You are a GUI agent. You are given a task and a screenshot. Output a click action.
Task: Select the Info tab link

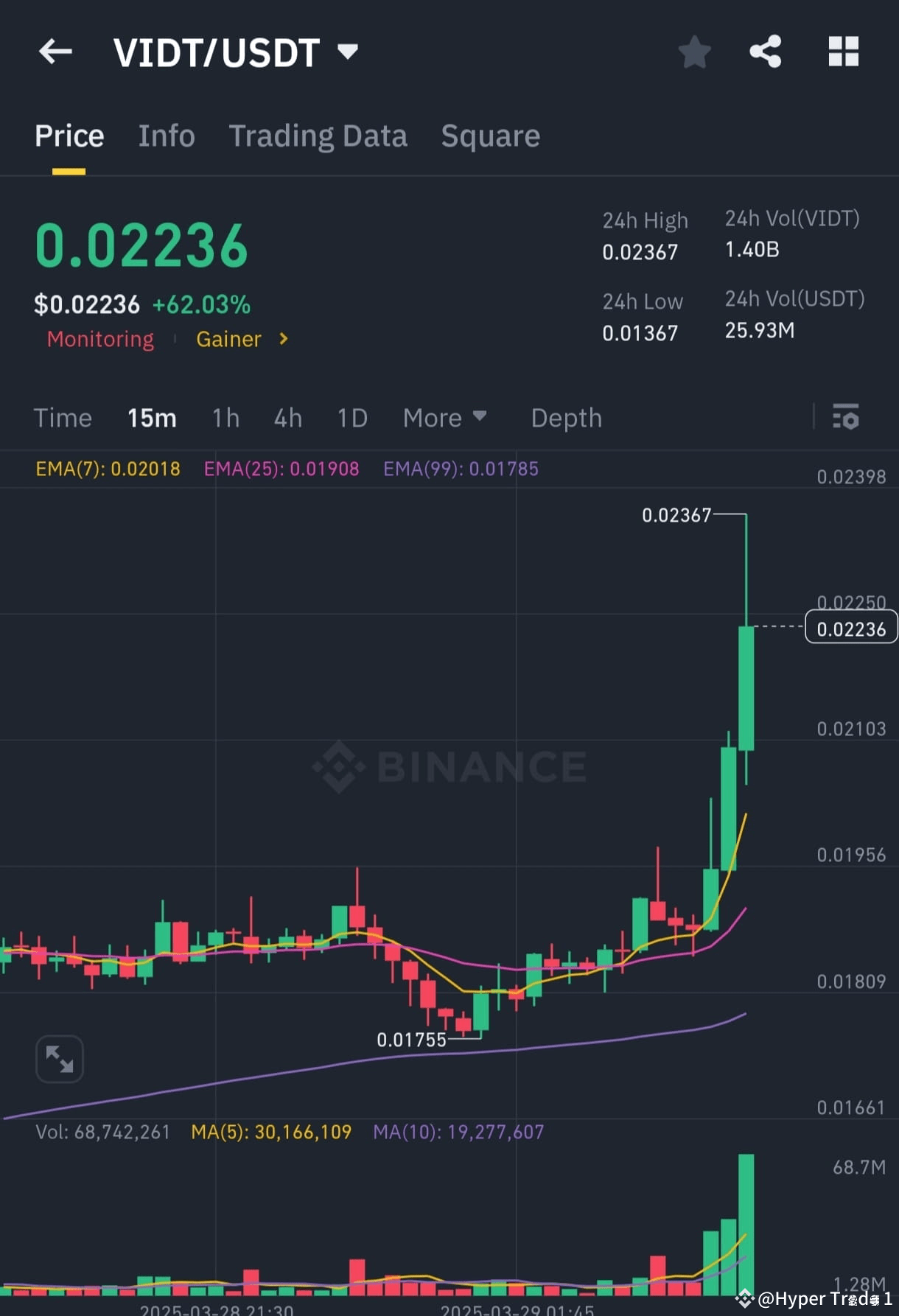click(166, 136)
